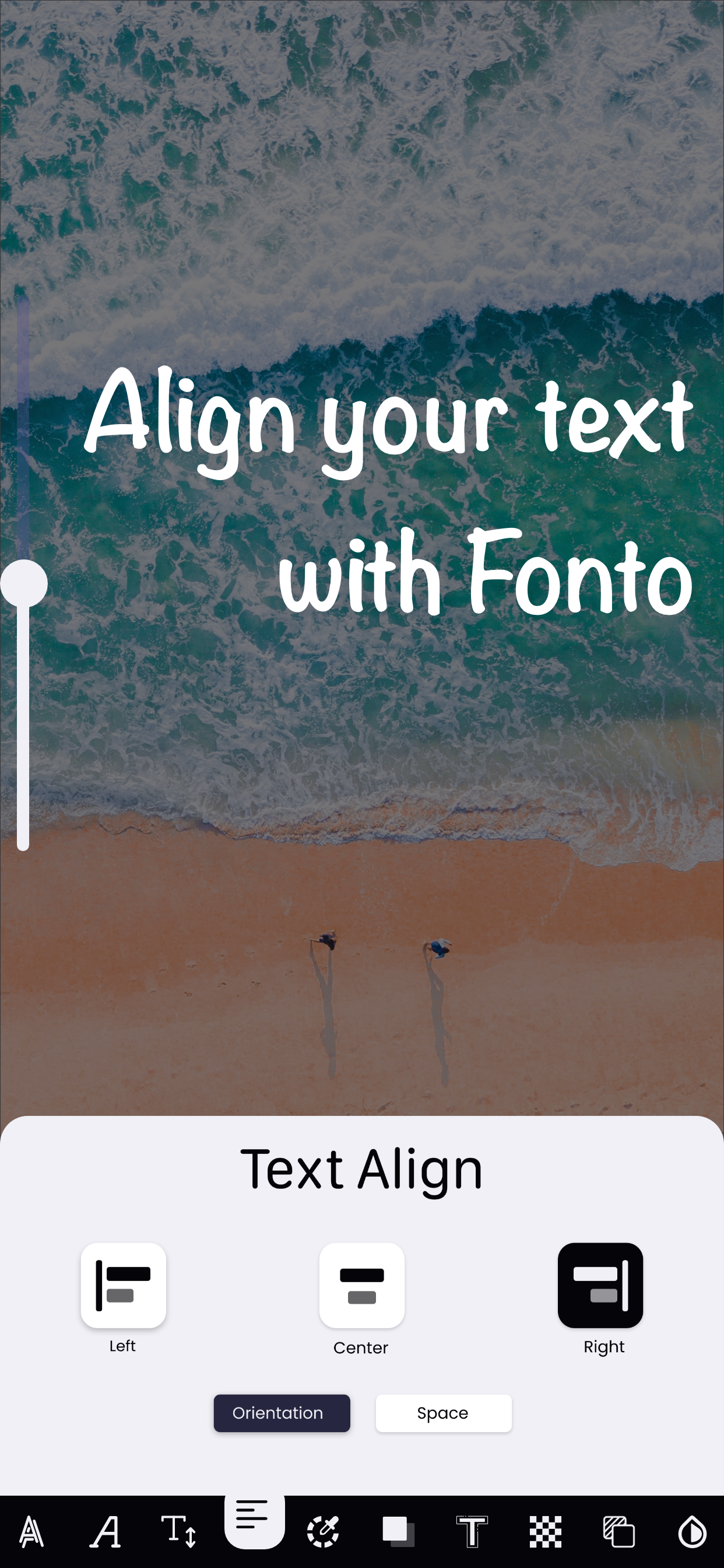
Task: Switch to the Space option
Action: pyautogui.click(x=444, y=1413)
